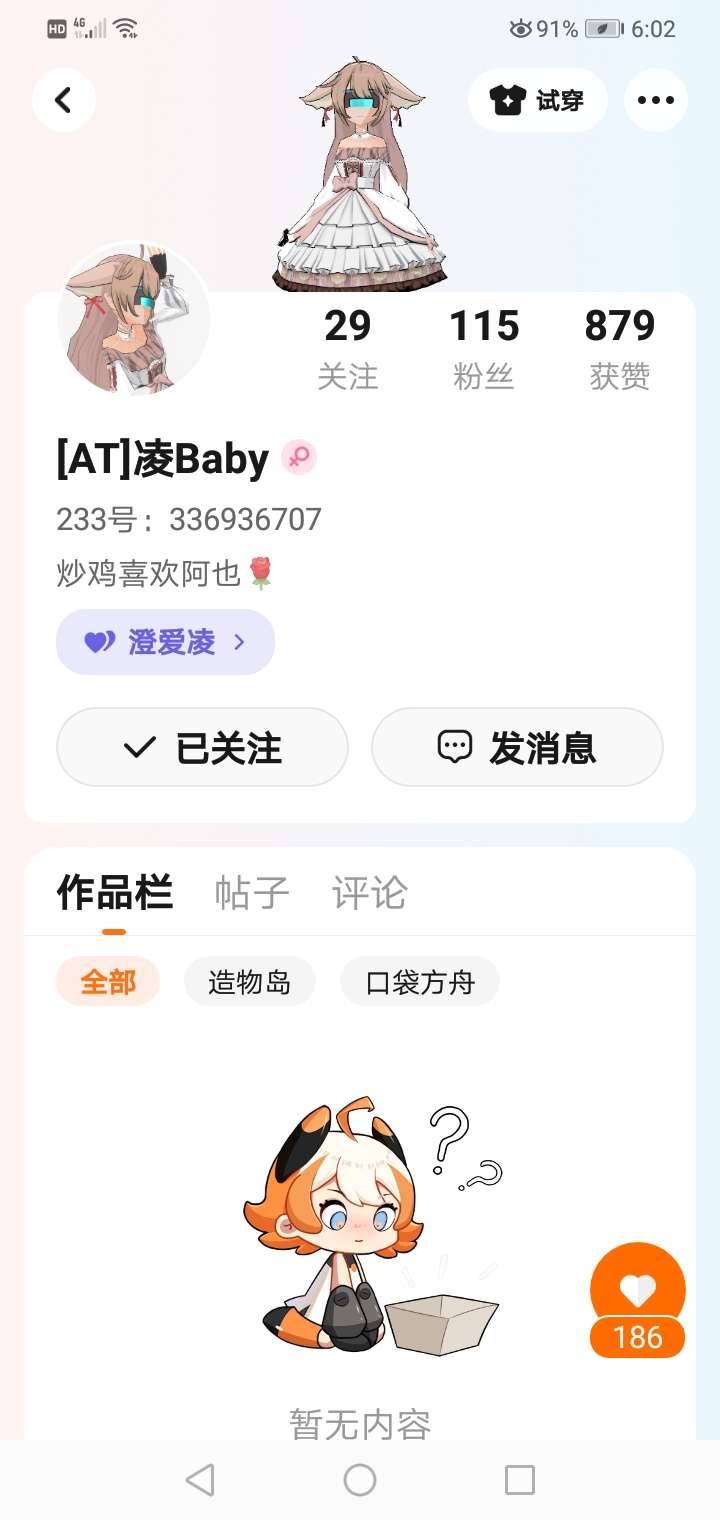Open the 澄爱凌 couple badge
Image resolution: width=720 pixels, height=1520 pixels.
(x=165, y=642)
